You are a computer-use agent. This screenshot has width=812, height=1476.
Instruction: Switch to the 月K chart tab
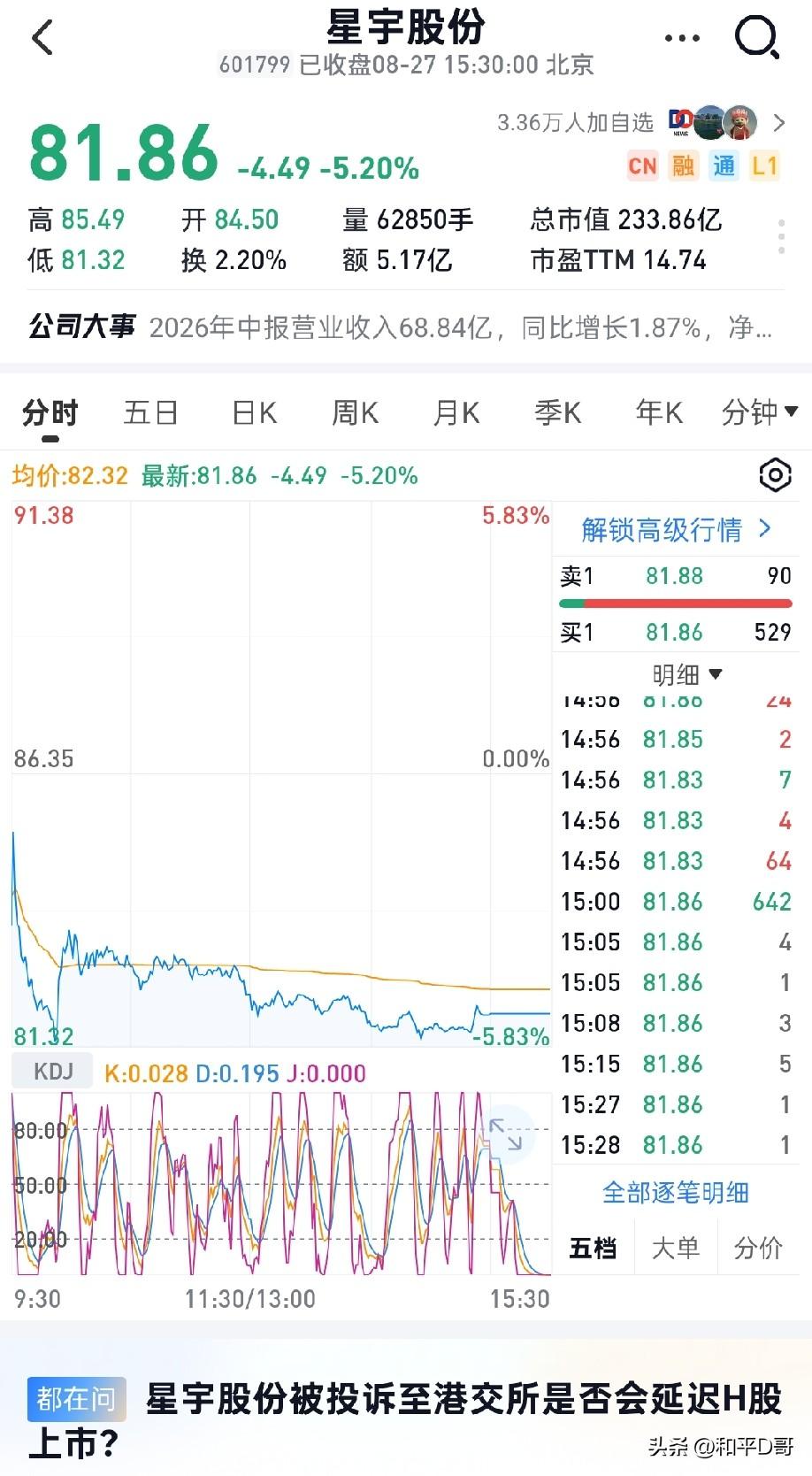[x=456, y=412]
